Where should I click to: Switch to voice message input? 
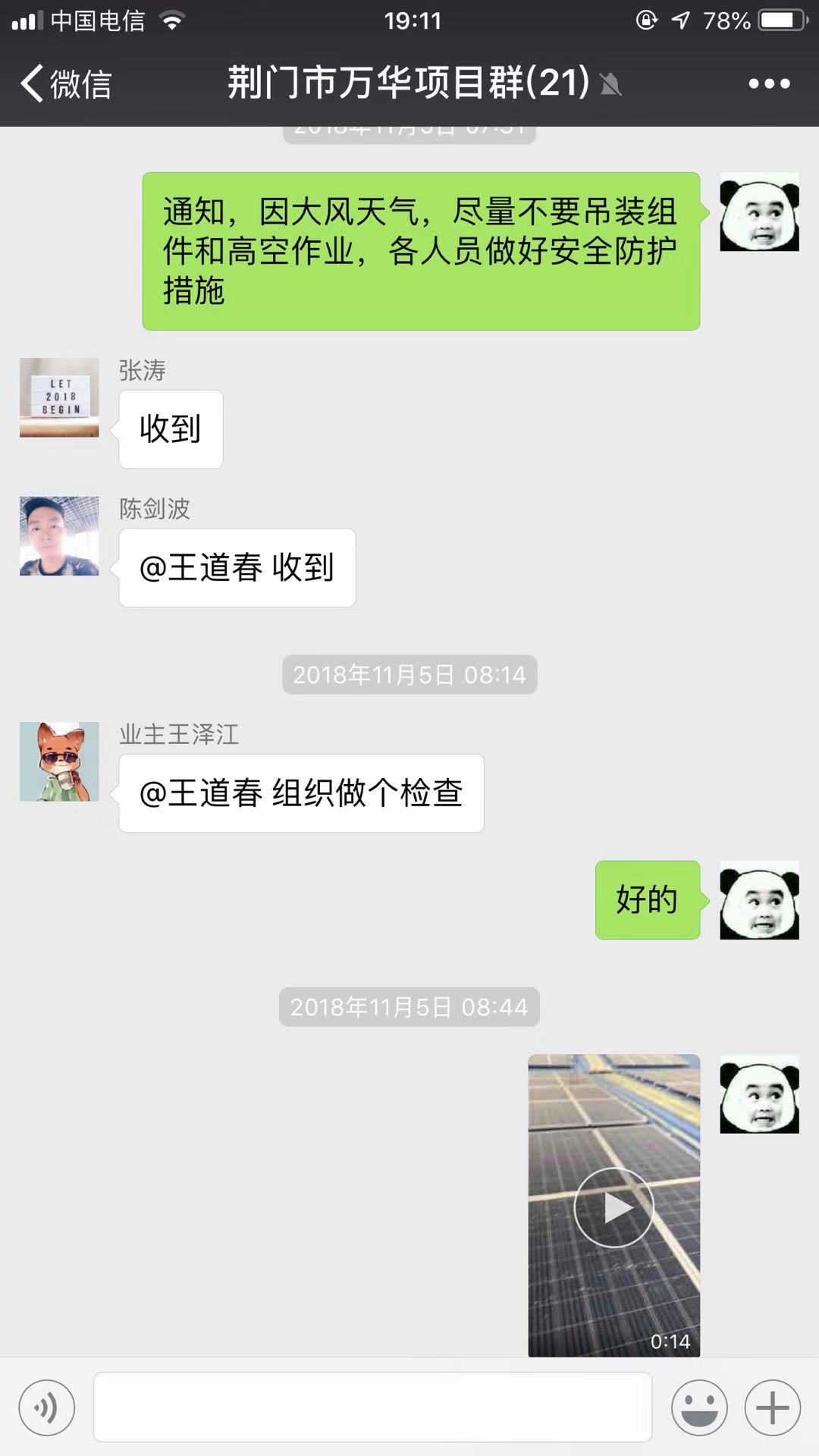coord(47,1407)
